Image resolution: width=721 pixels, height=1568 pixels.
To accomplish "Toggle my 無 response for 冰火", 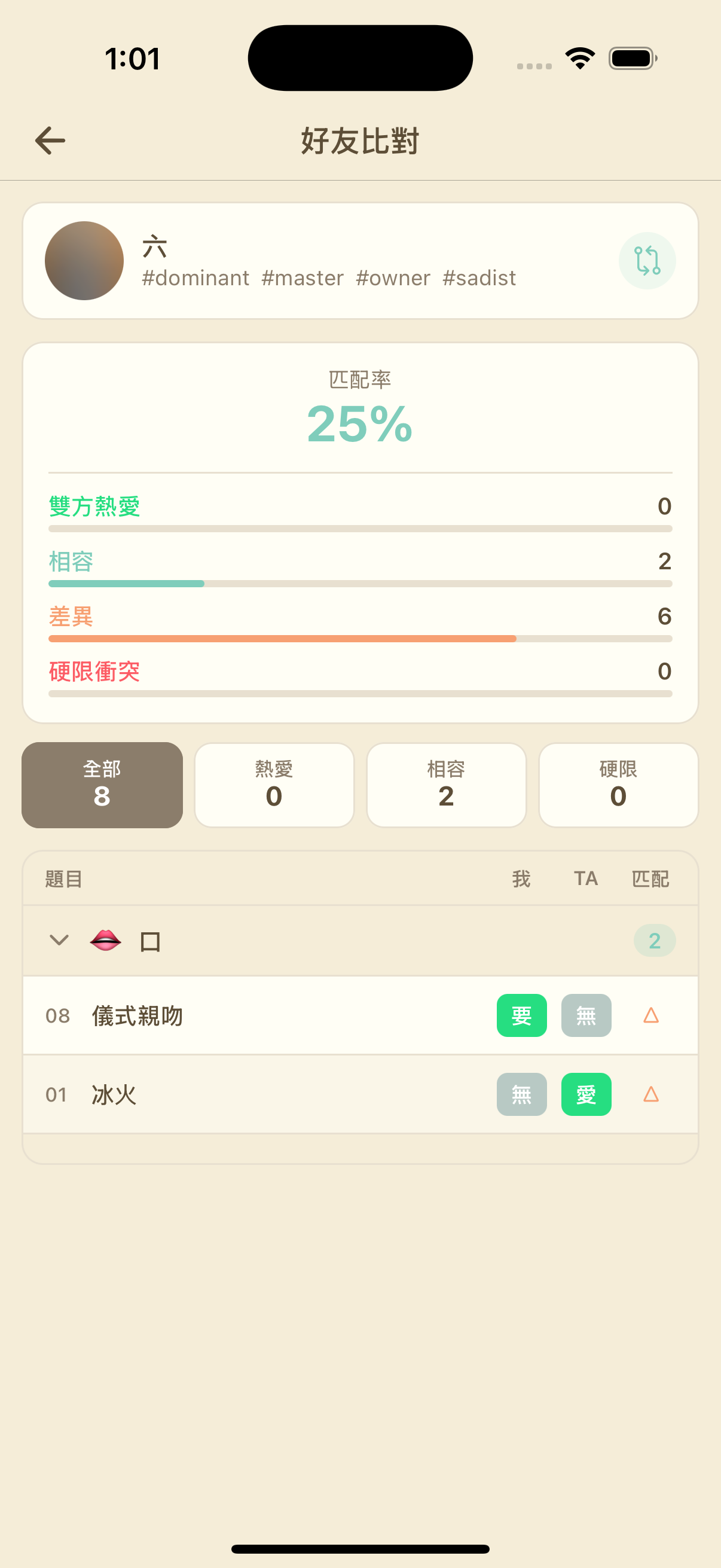I will pyautogui.click(x=521, y=1094).
